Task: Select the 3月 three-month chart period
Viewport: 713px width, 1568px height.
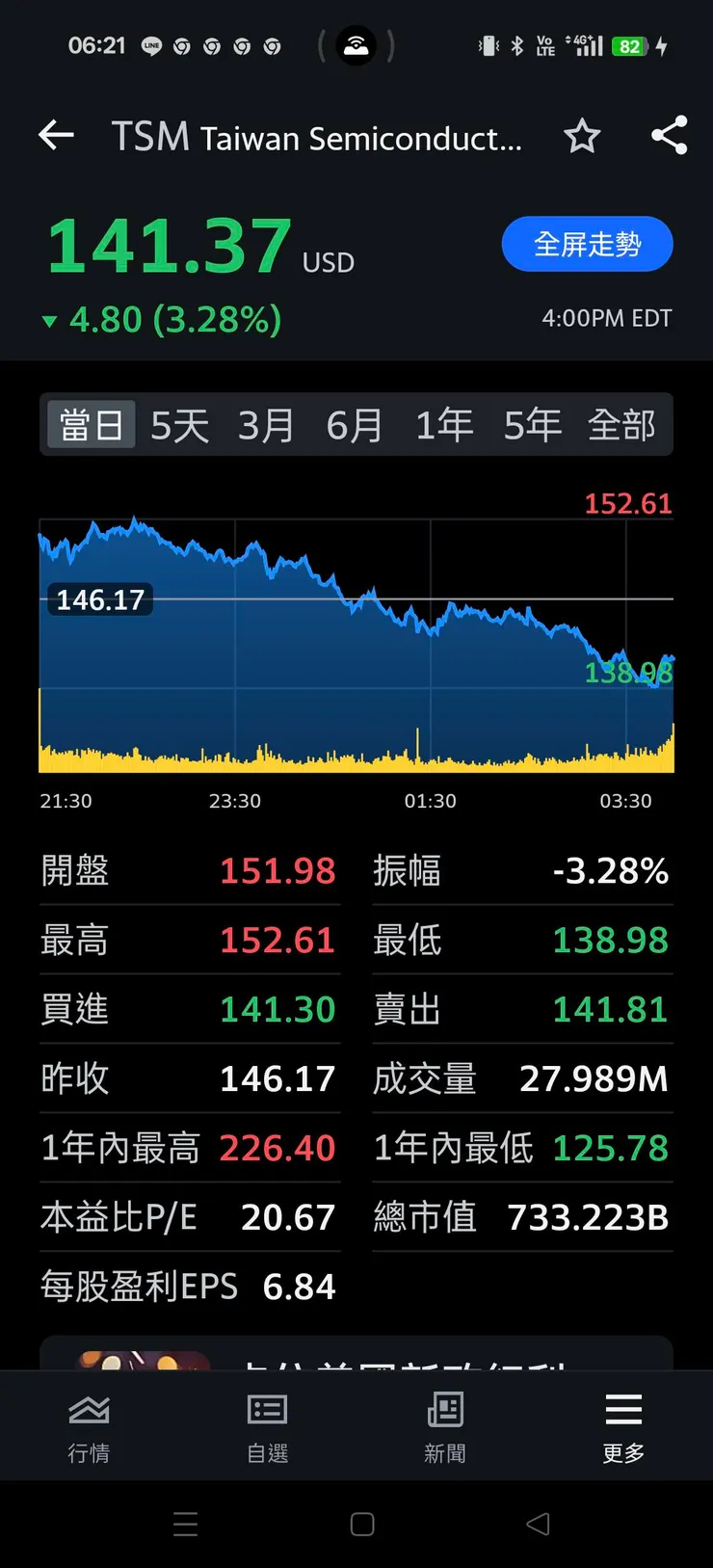Action: click(267, 424)
